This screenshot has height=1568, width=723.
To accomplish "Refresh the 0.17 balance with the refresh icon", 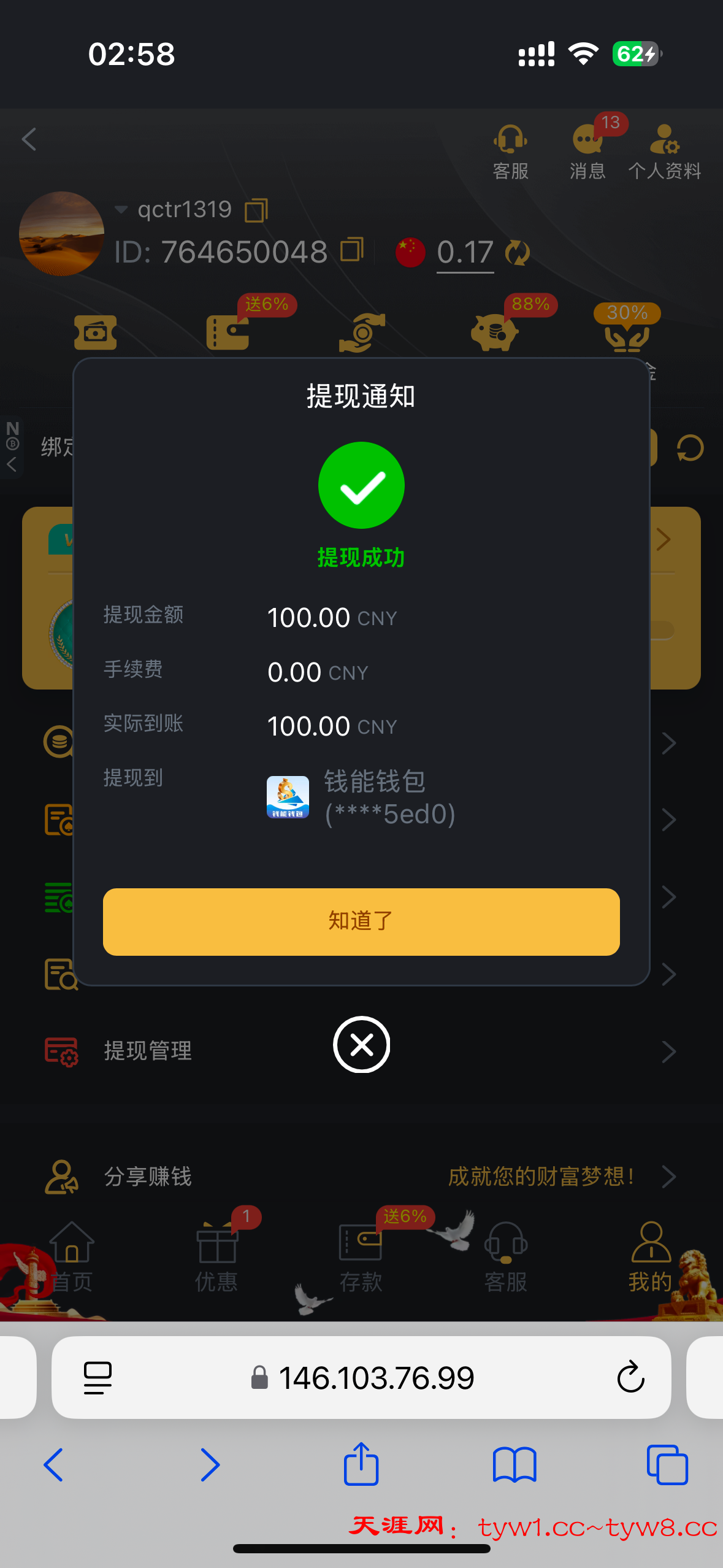I will point(518,252).
